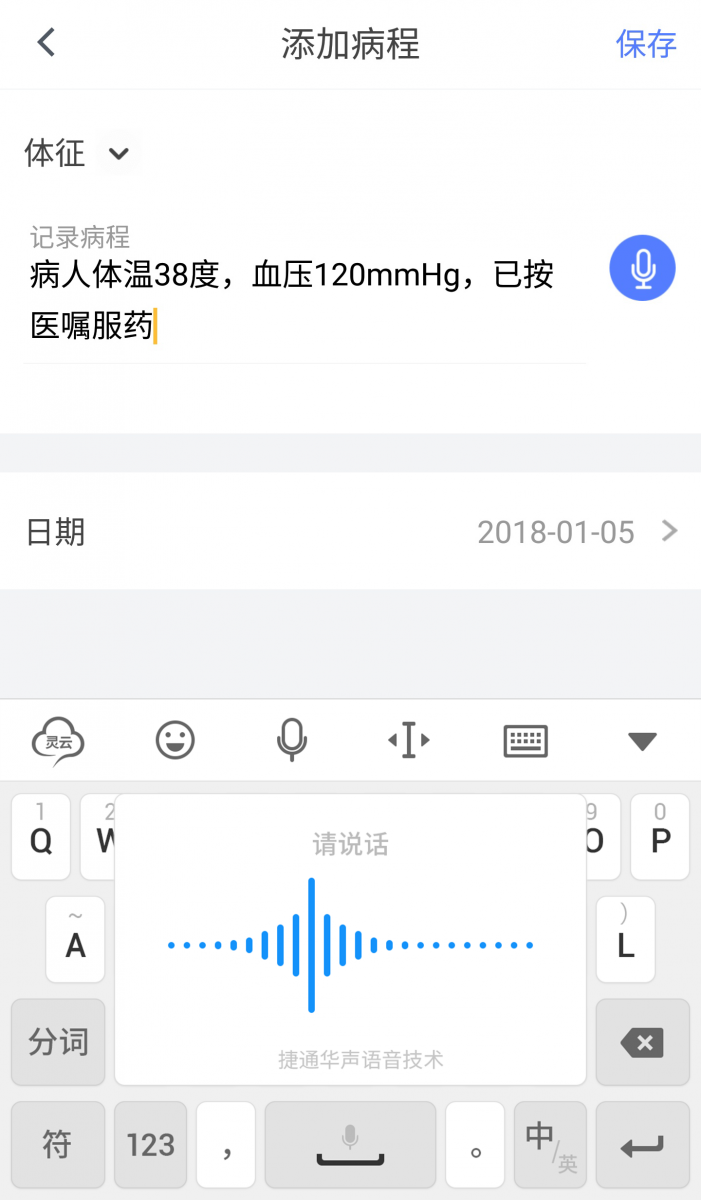
Task: Start voice input with blue microphone
Action: pos(643,268)
